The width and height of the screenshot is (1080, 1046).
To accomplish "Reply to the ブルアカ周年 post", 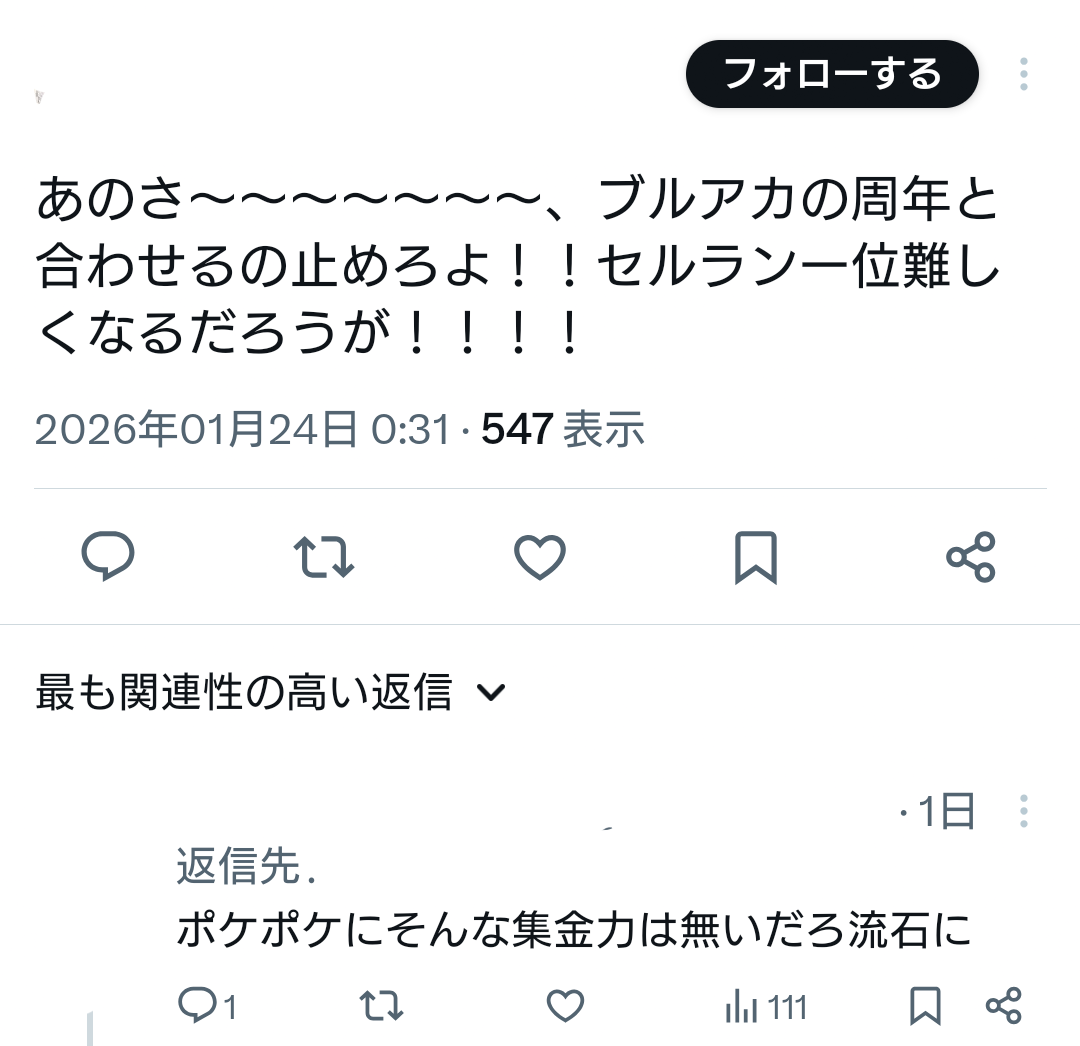I will tap(107, 557).
